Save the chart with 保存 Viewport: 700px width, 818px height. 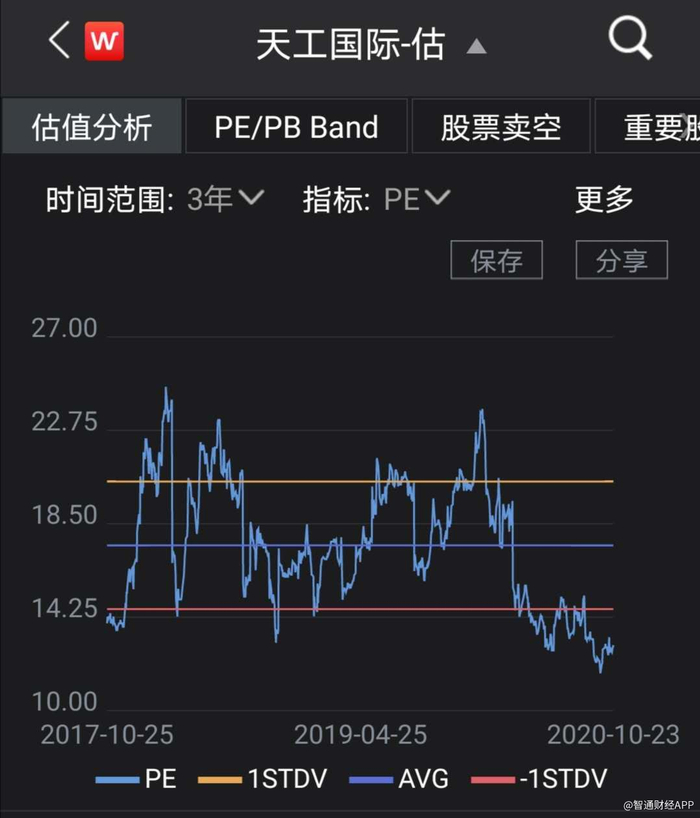tap(497, 261)
